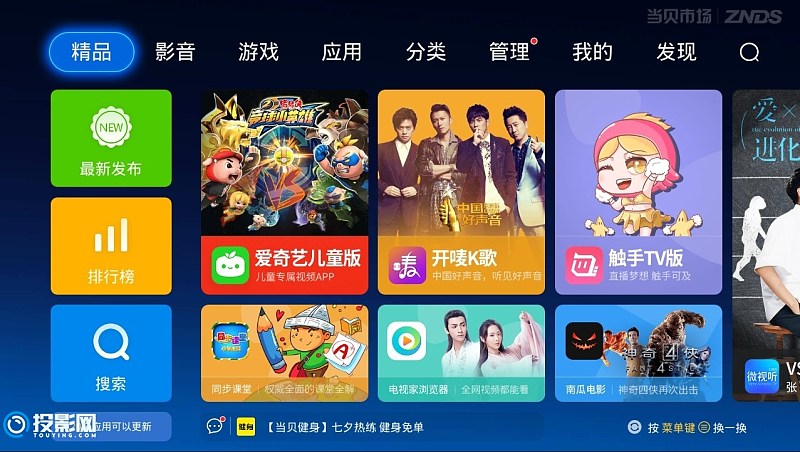Open the 南瓜电影 card
Viewport: 800px width, 452px height.
(x=638, y=352)
